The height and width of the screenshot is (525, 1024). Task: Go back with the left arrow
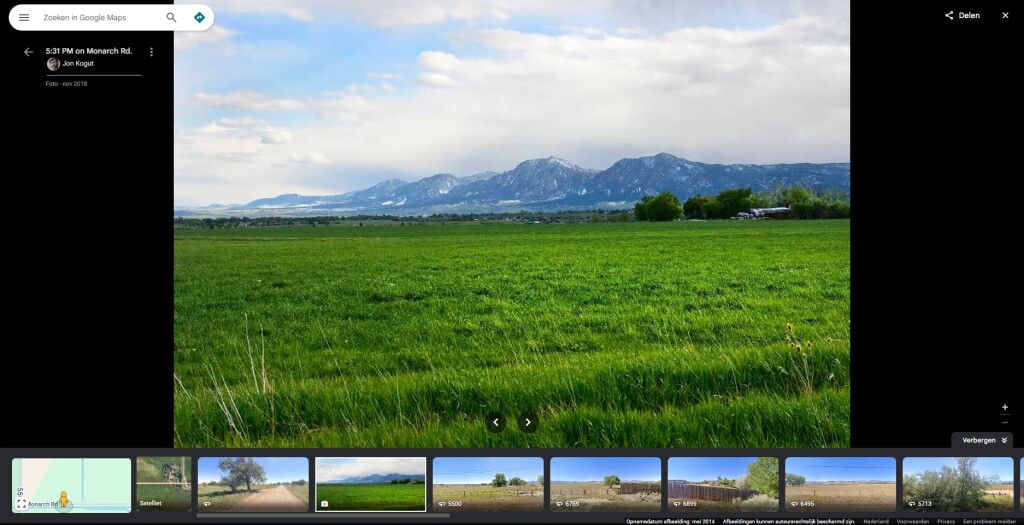coord(28,51)
